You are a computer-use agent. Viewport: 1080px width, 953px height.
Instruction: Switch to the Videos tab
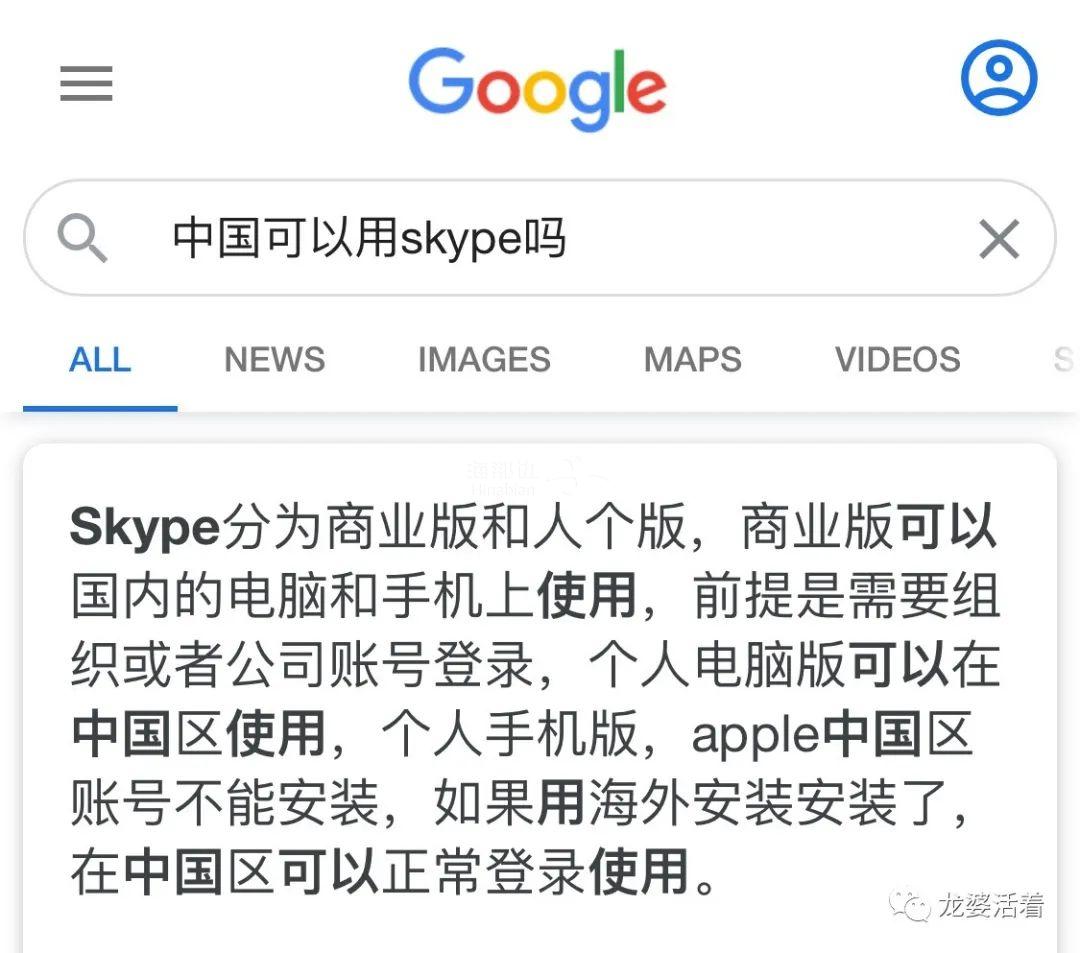click(897, 360)
